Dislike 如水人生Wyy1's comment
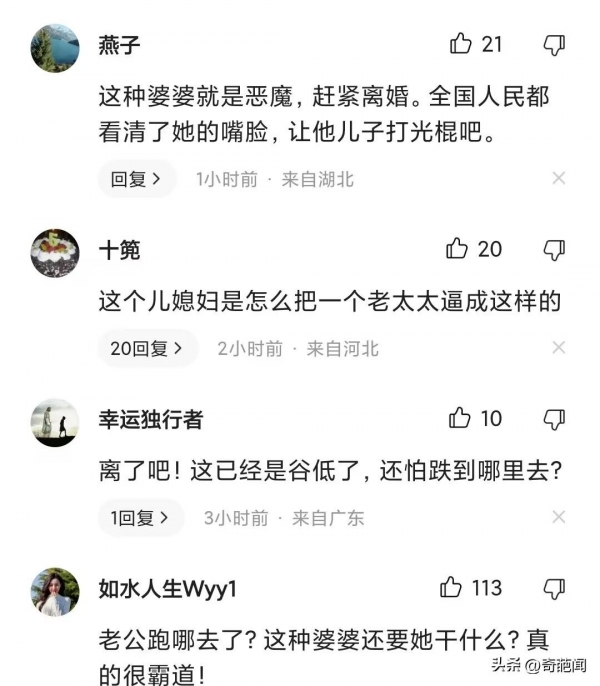Image resolution: width=600 pixels, height=686 pixels. coord(553,588)
